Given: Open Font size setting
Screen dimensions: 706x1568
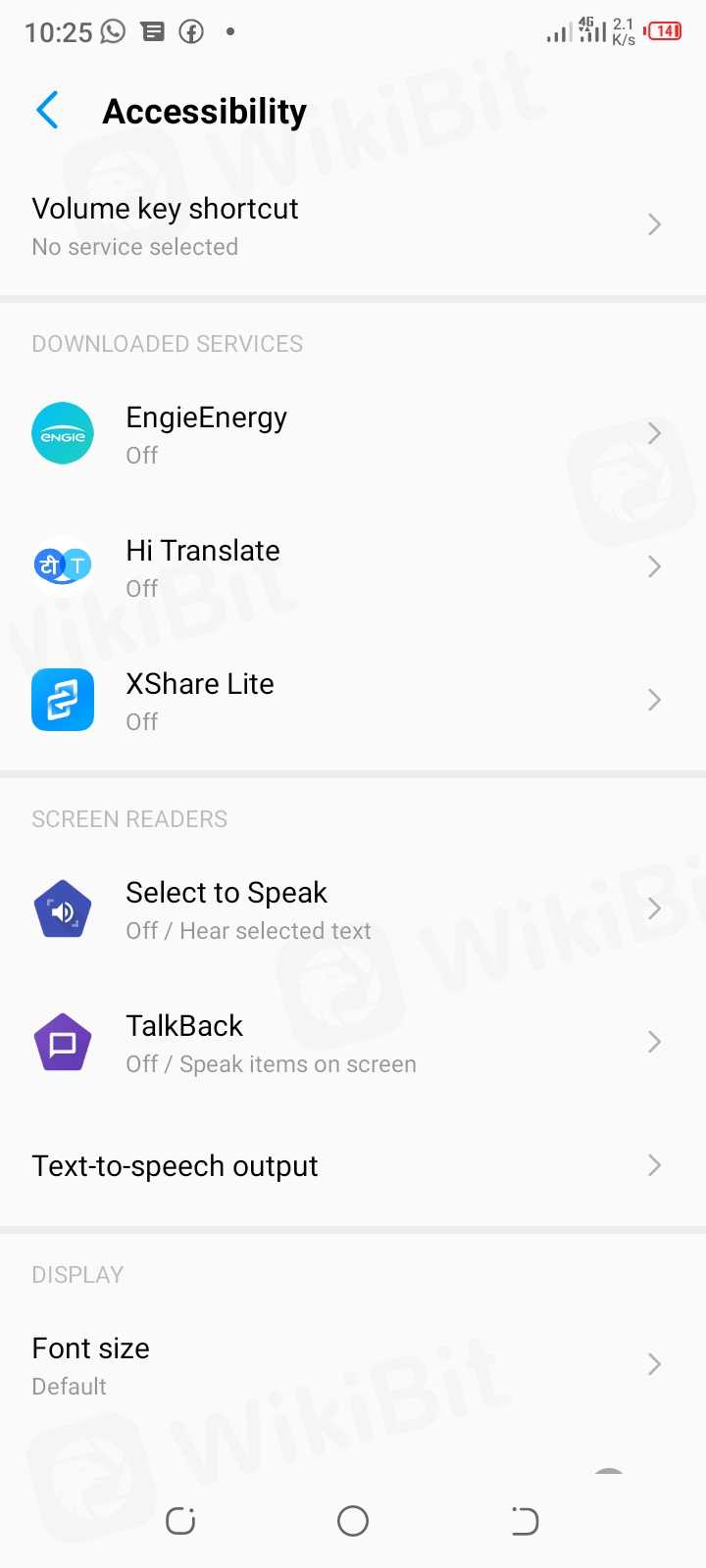Looking at the screenshot, I should [x=353, y=1365].
